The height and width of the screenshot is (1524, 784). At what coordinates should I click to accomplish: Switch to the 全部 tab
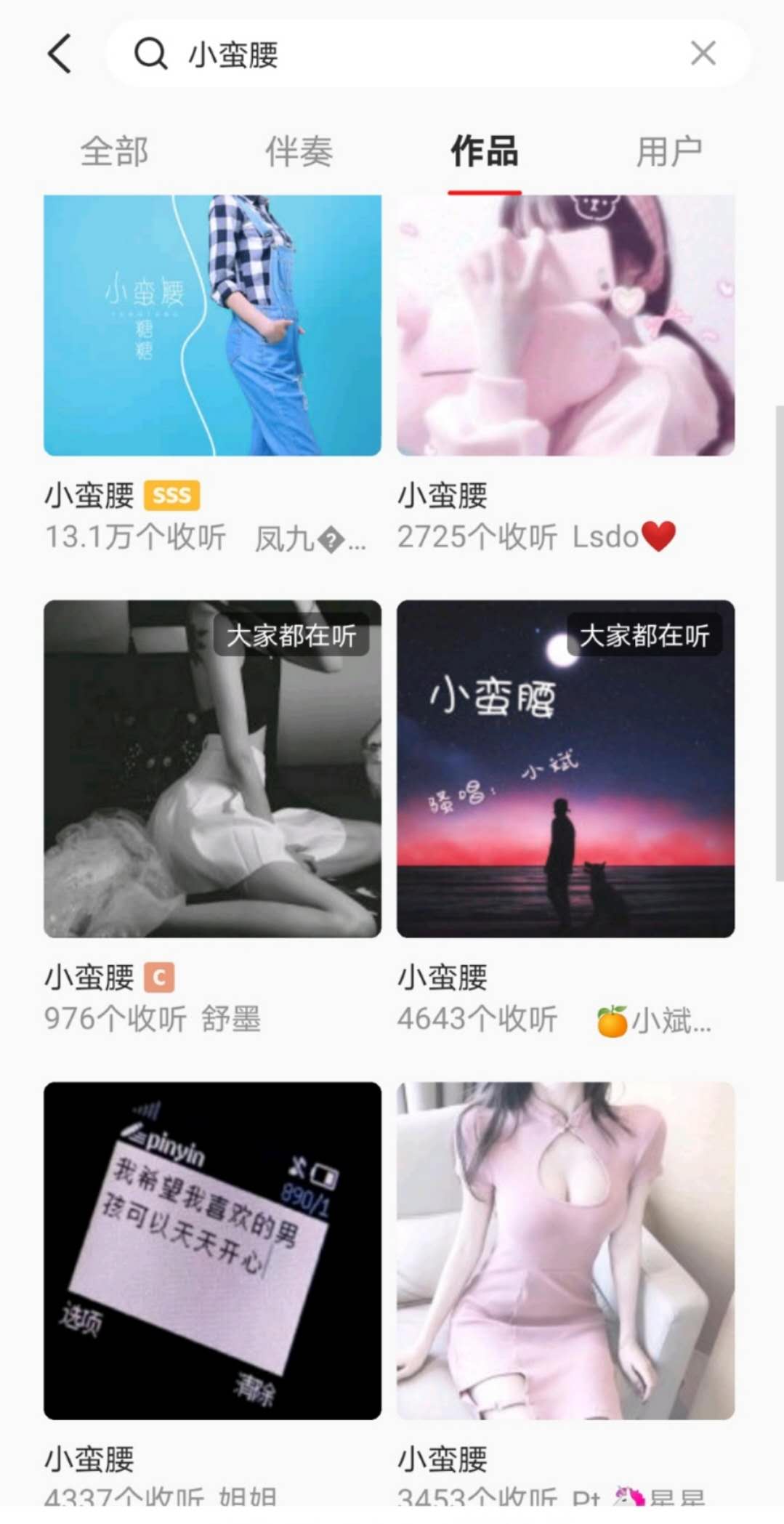(x=115, y=152)
